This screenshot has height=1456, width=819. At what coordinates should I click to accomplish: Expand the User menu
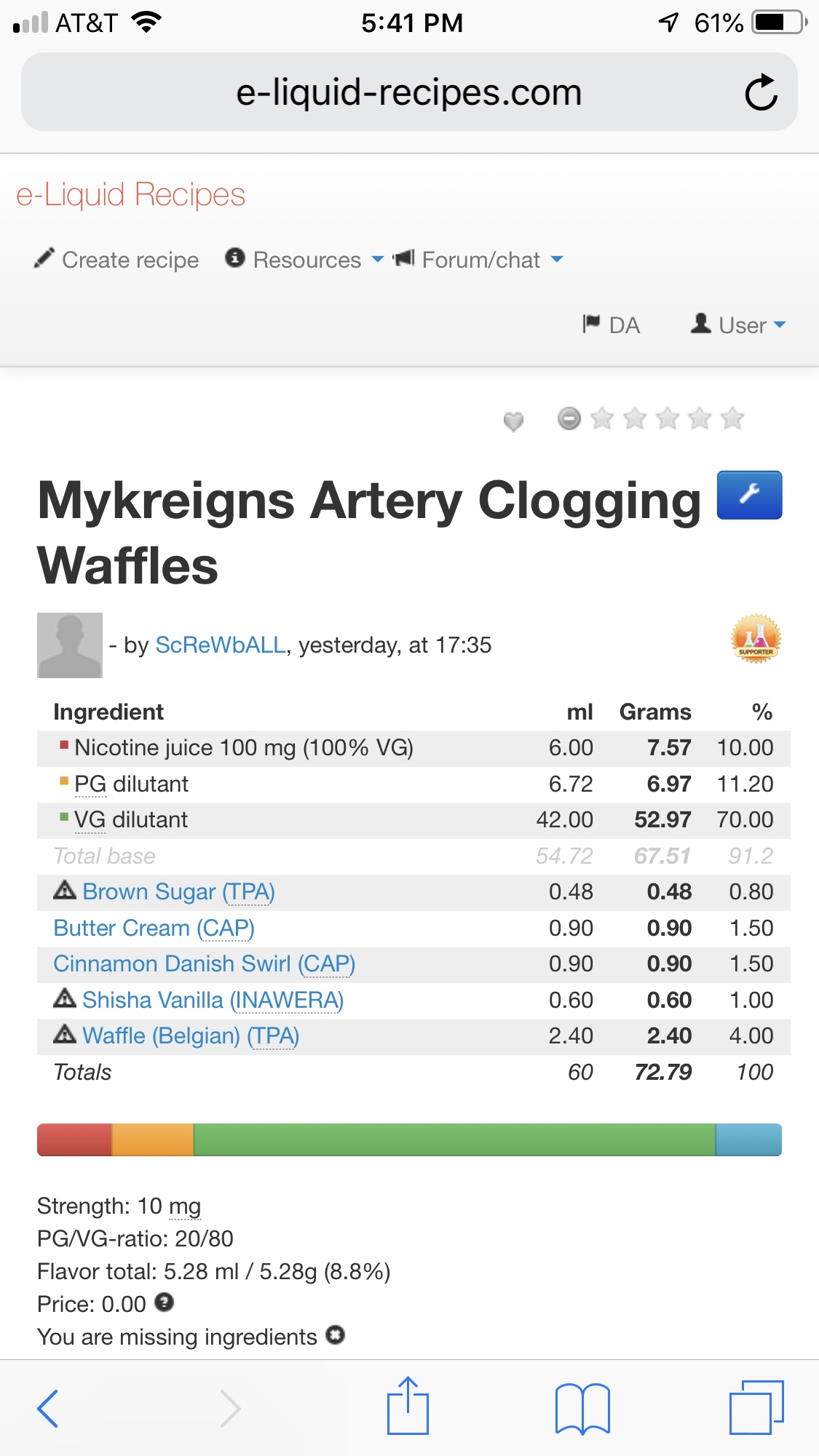(739, 325)
